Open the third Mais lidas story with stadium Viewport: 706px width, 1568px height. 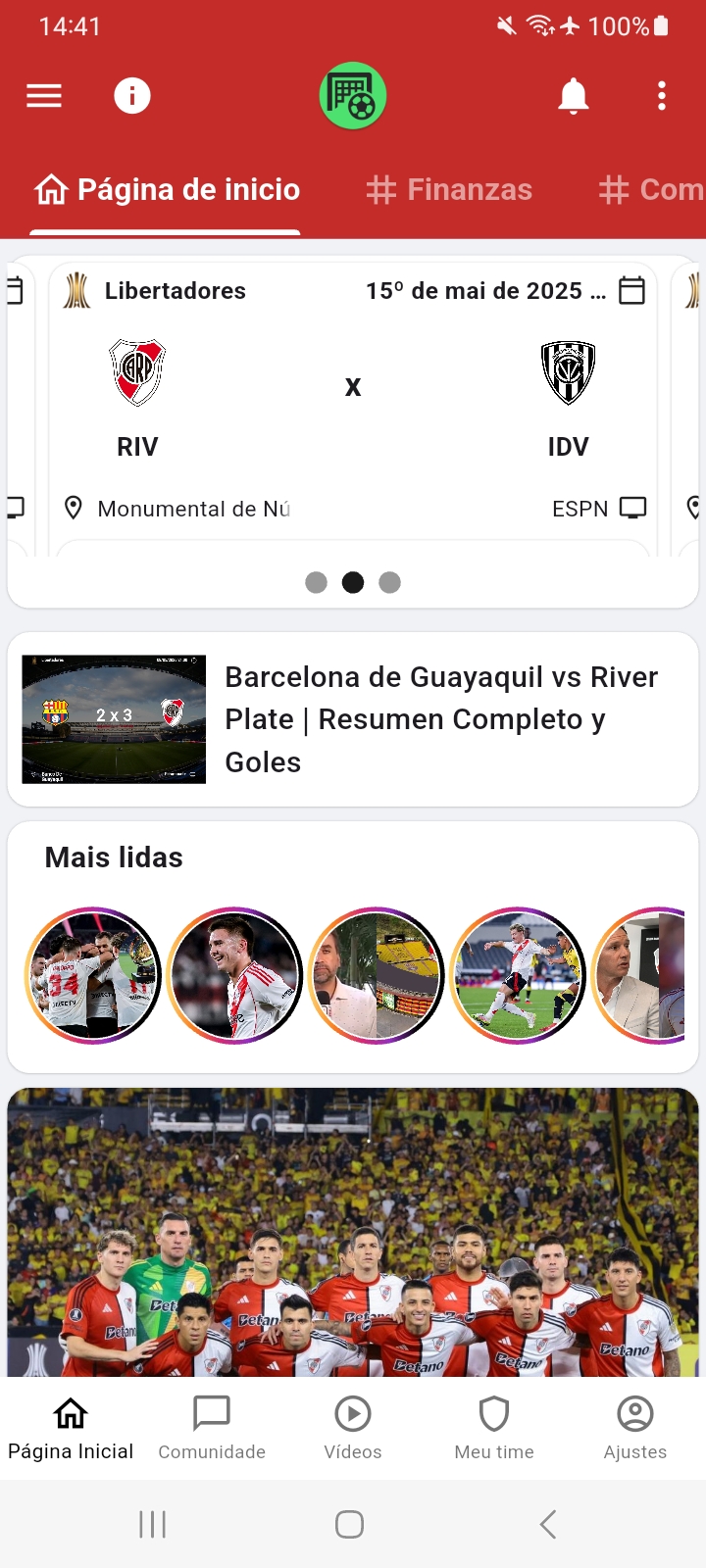point(377,975)
